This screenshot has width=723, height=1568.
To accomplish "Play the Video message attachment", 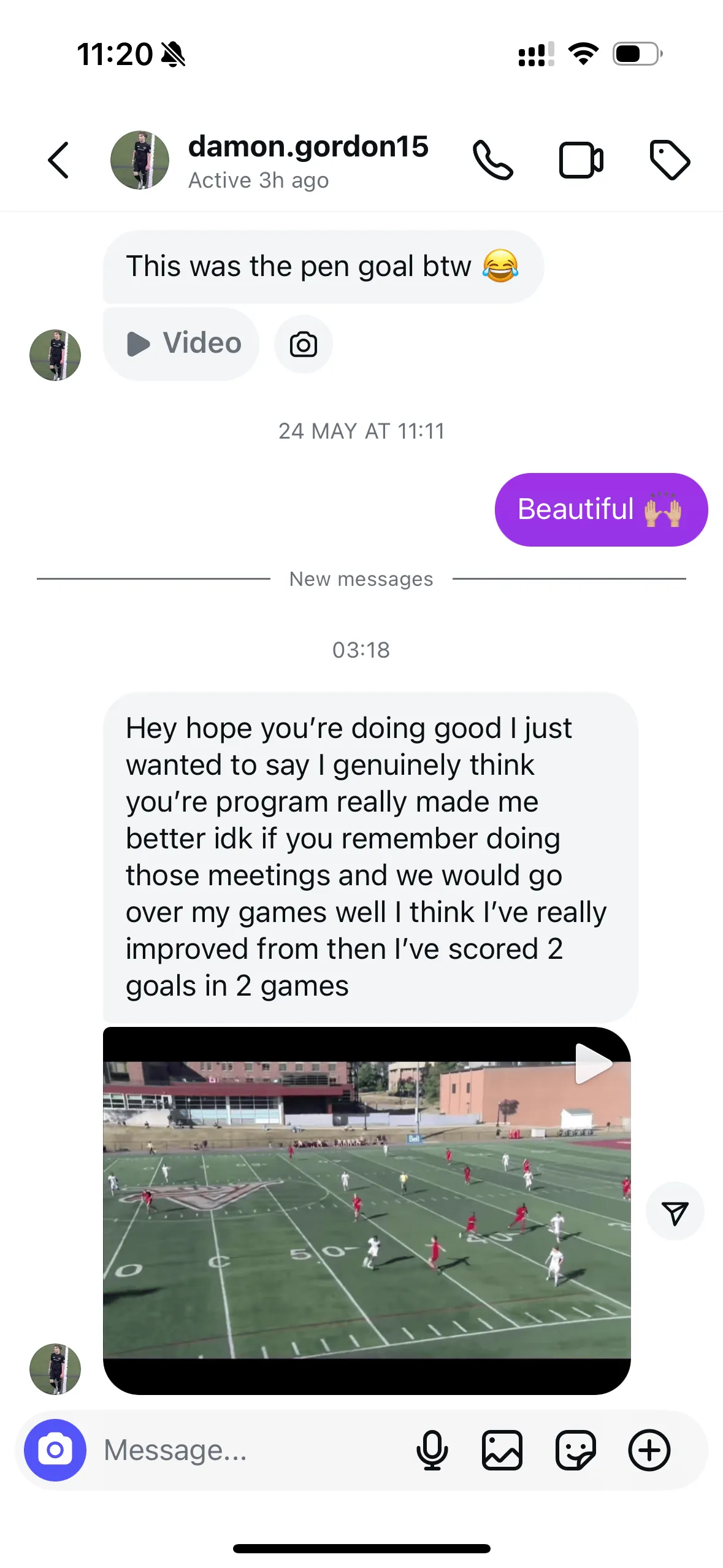I will [182, 344].
